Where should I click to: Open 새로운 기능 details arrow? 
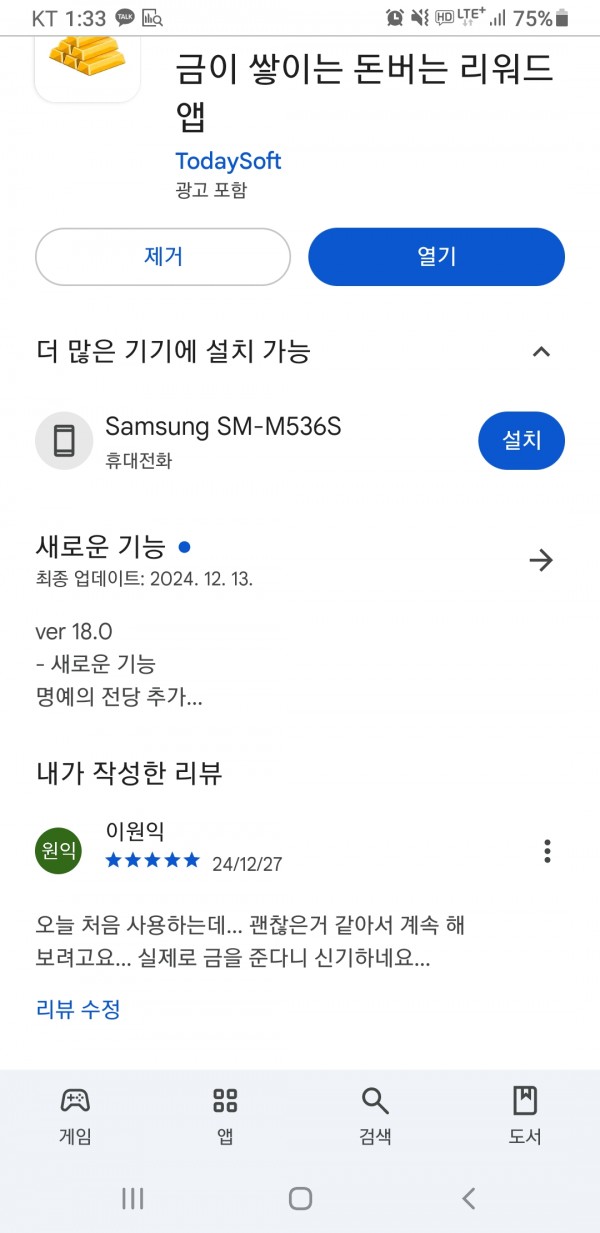[x=541, y=560]
